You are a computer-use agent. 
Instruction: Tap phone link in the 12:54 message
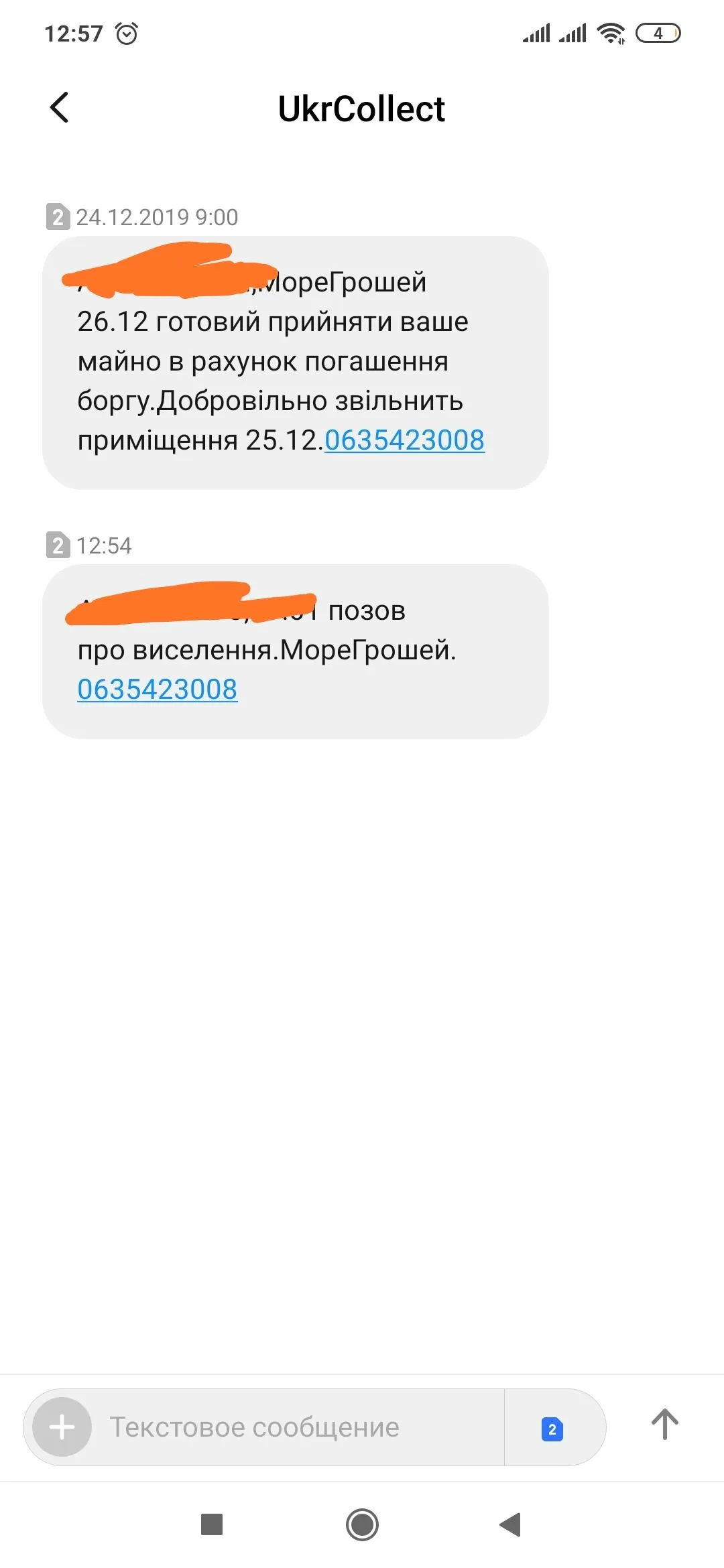(158, 690)
